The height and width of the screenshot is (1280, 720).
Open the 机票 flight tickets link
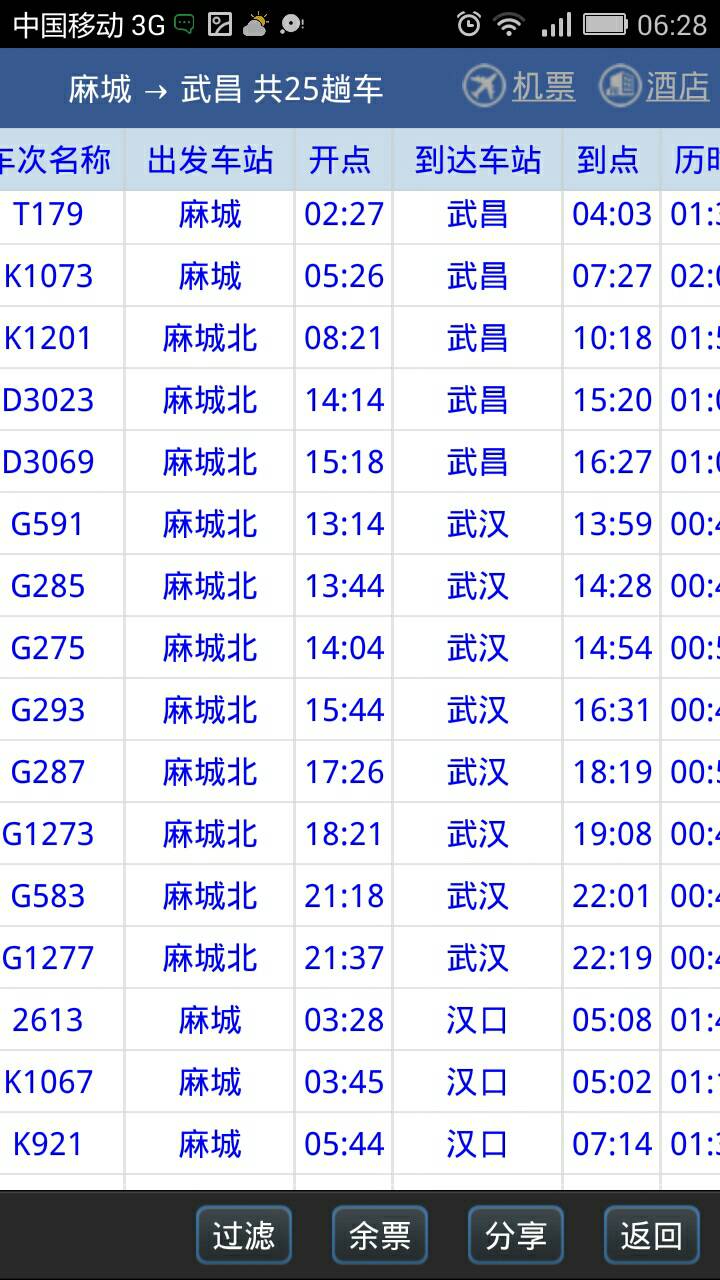click(519, 87)
